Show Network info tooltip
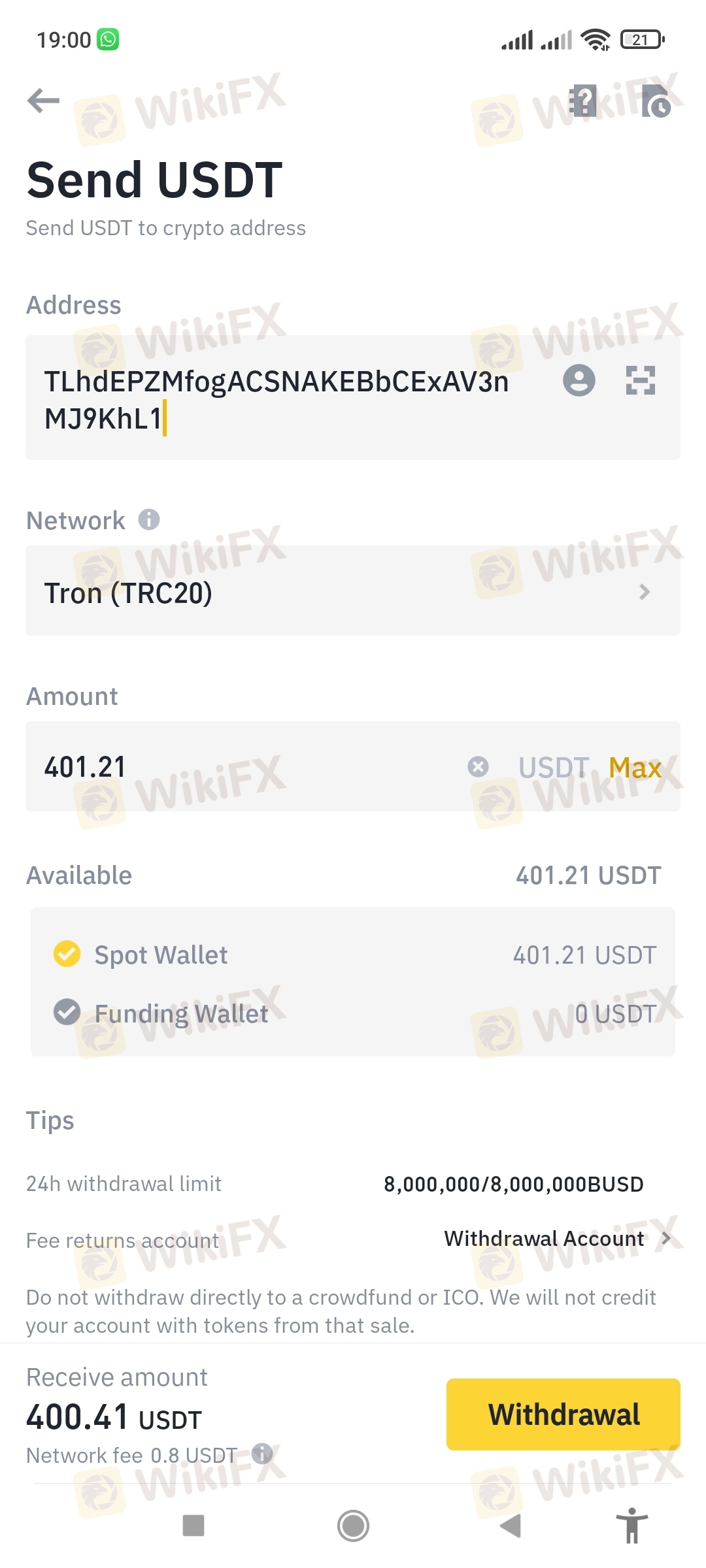This screenshot has width=706, height=1568. coord(149,520)
